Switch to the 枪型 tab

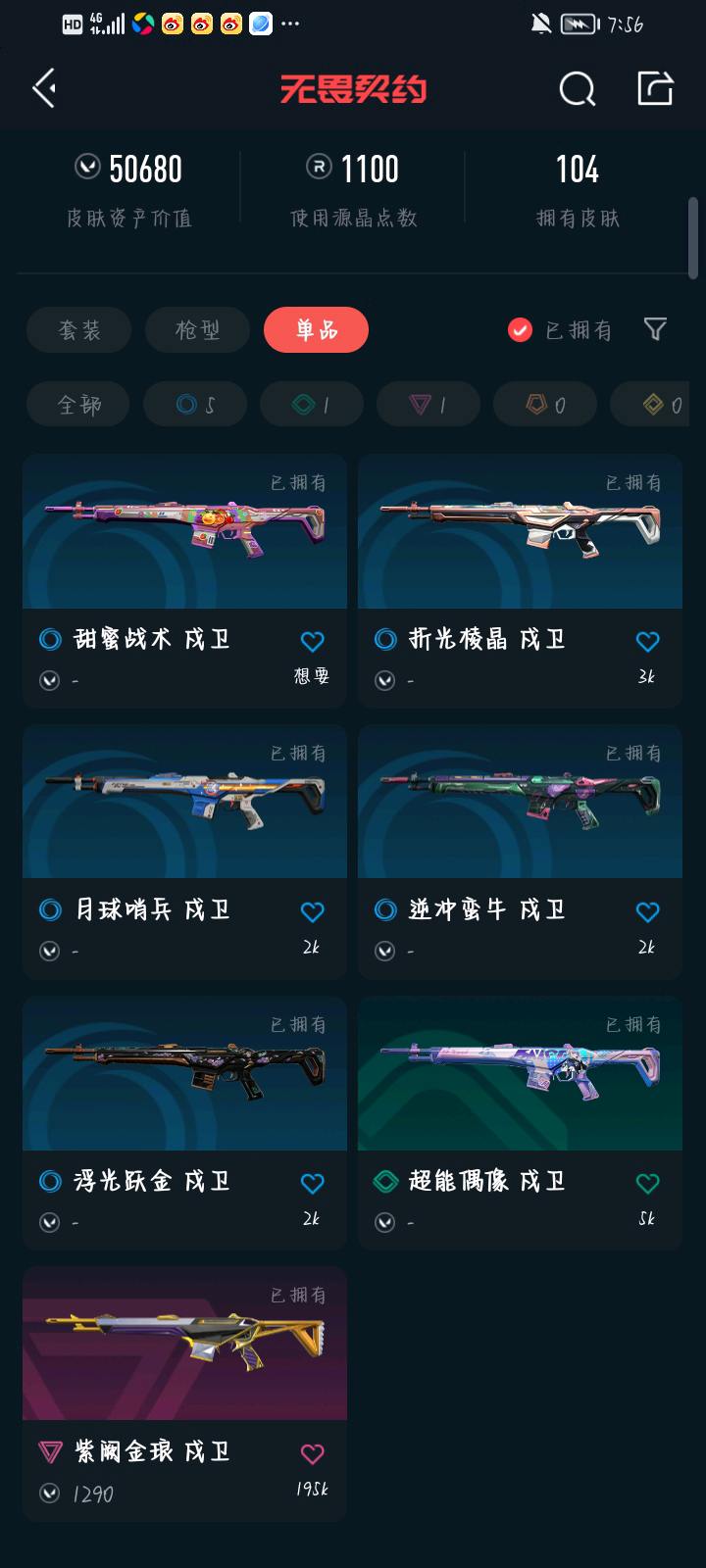[197, 330]
